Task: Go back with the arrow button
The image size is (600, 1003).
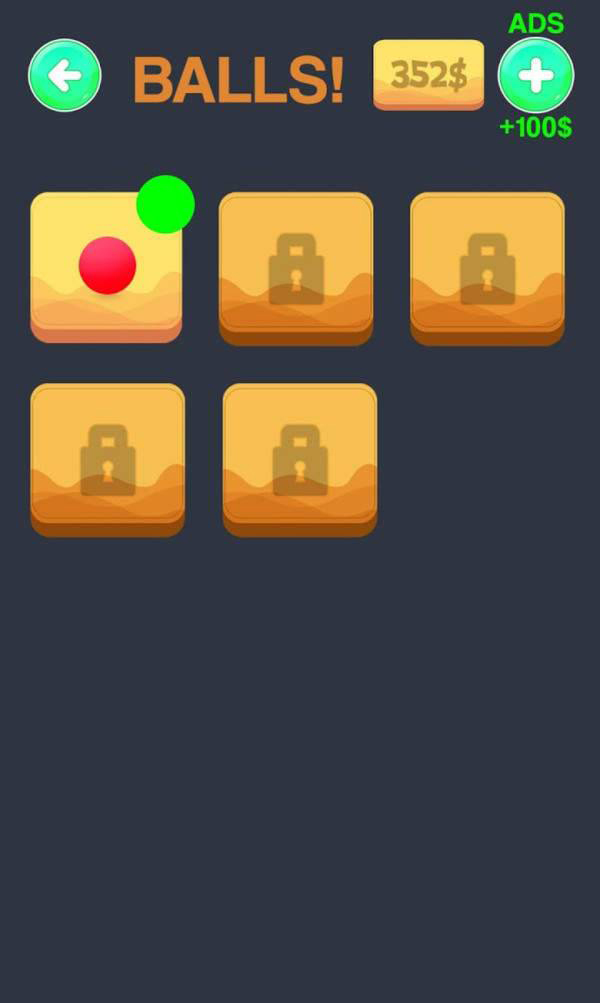Action: pyautogui.click(x=65, y=76)
